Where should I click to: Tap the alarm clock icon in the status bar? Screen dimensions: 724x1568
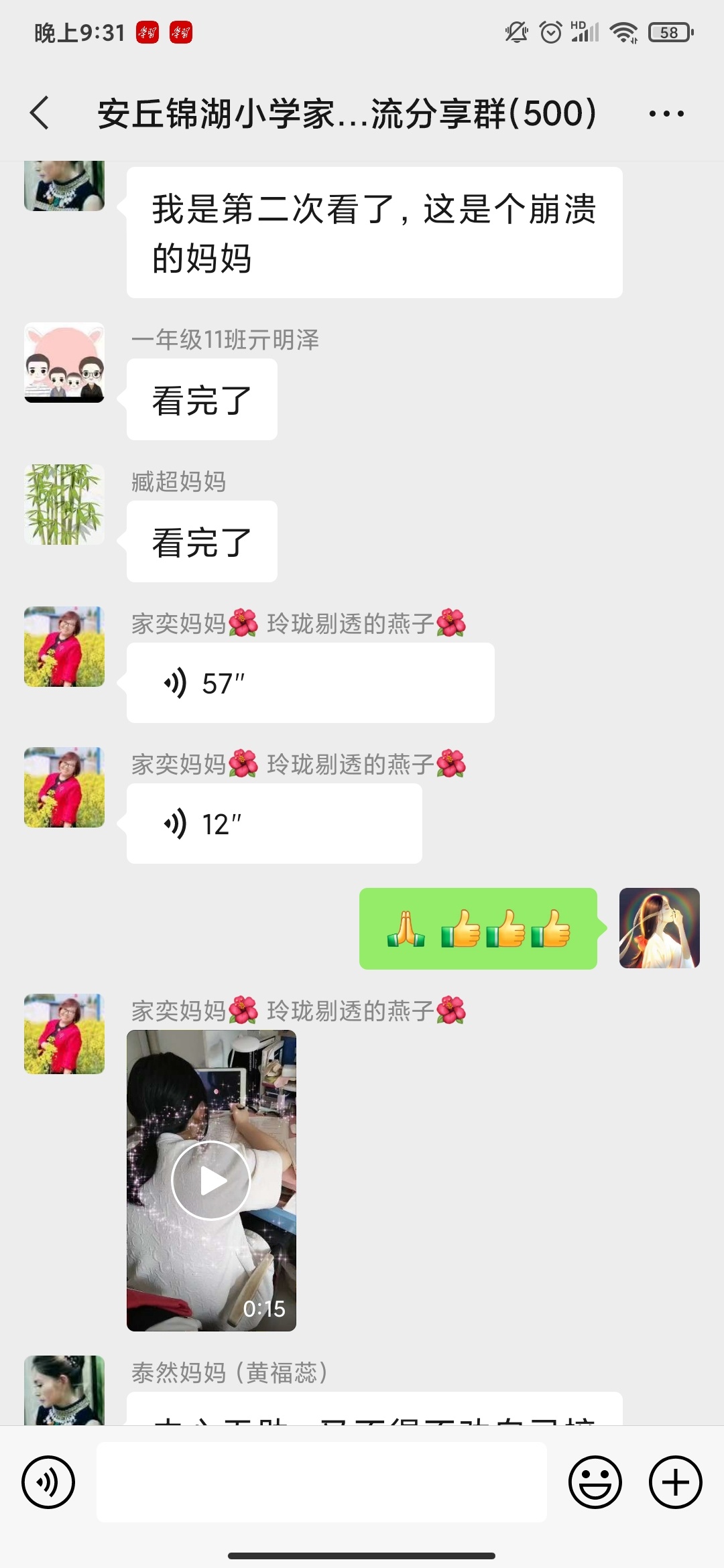[550, 33]
